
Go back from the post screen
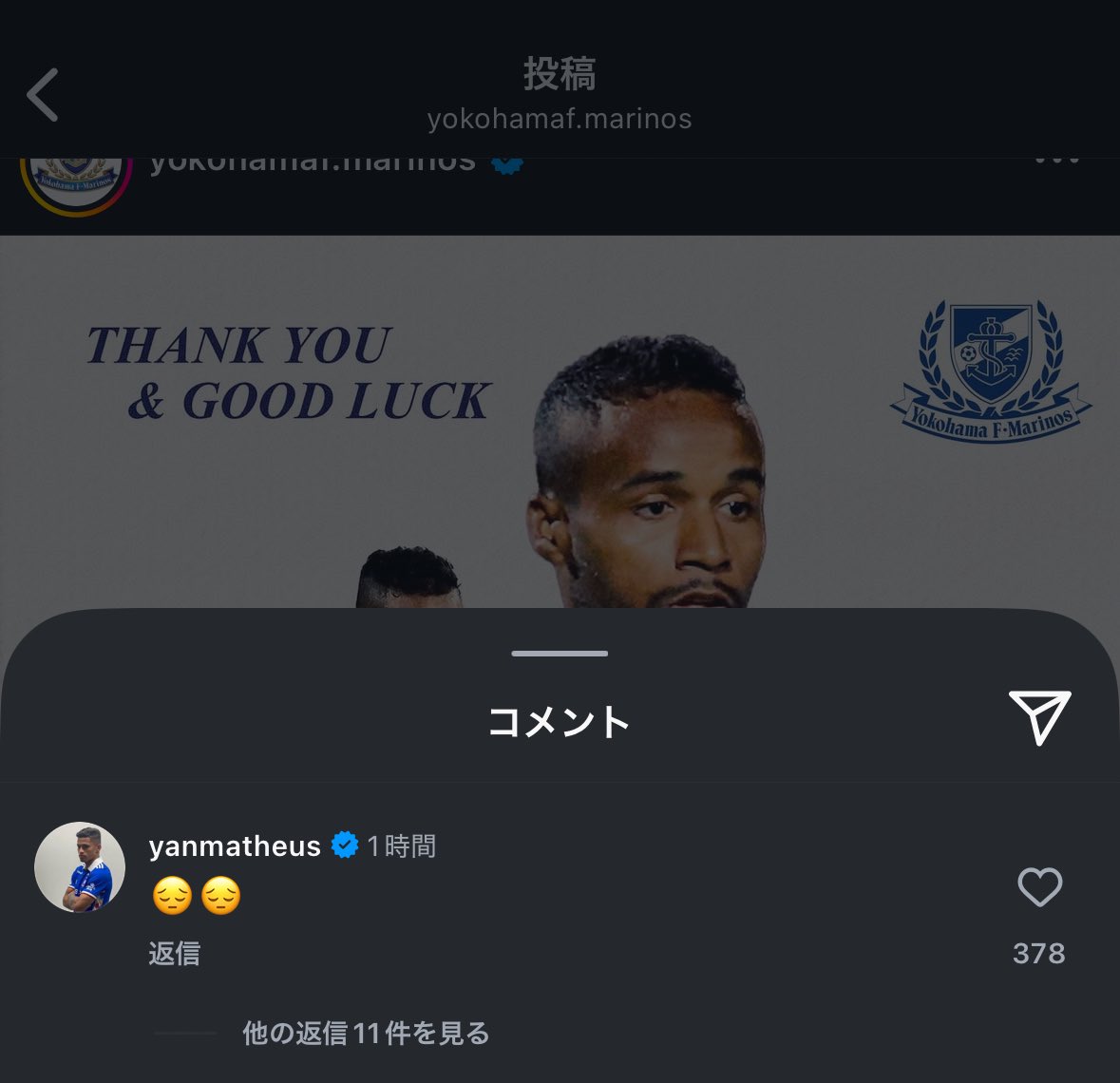tap(44, 94)
